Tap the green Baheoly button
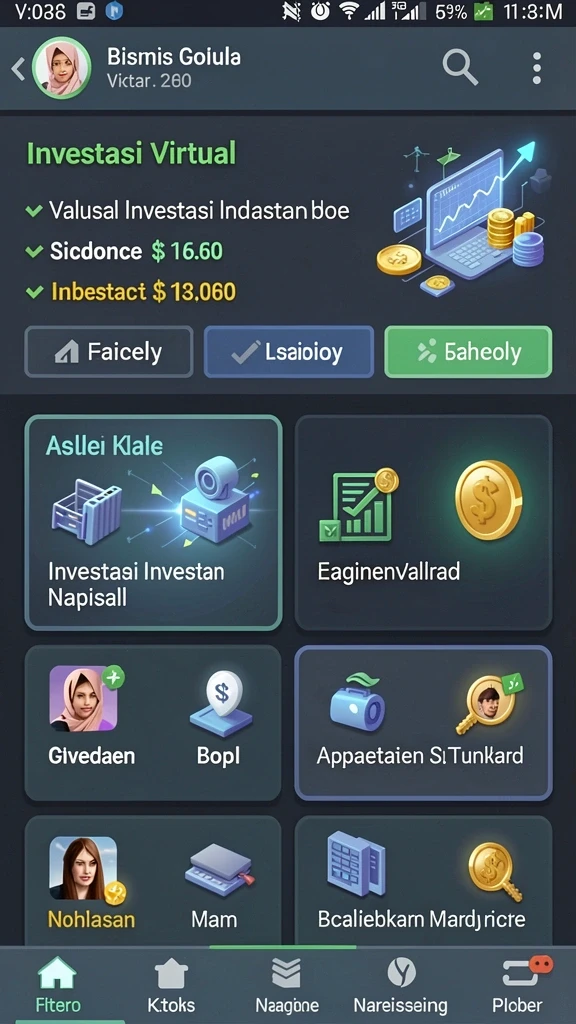The height and width of the screenshot is (1024, 576). click(468, 352)
